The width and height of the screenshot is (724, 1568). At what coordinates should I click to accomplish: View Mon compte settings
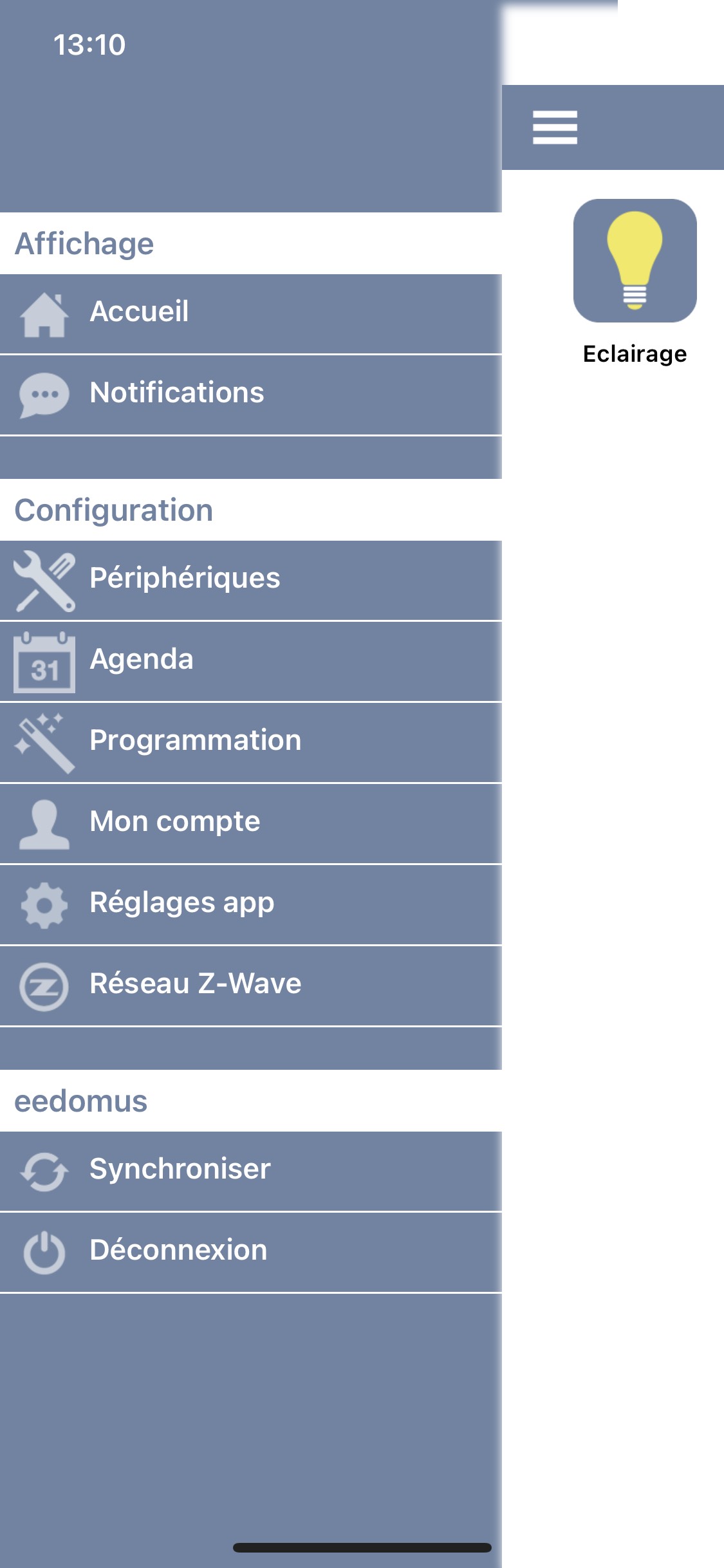[250, 823]
